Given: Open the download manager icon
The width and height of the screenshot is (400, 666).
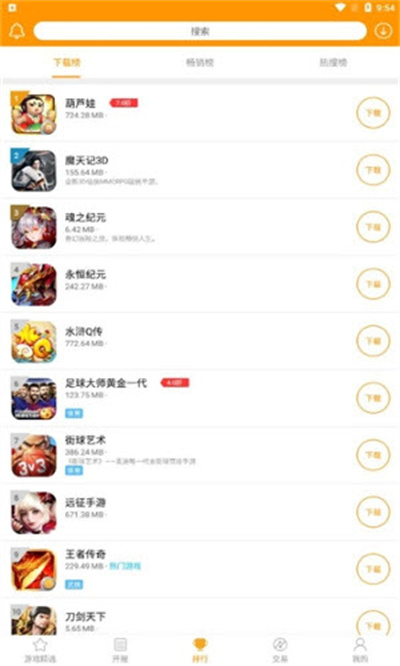Looking at the screenshot, I should (383, 31).
